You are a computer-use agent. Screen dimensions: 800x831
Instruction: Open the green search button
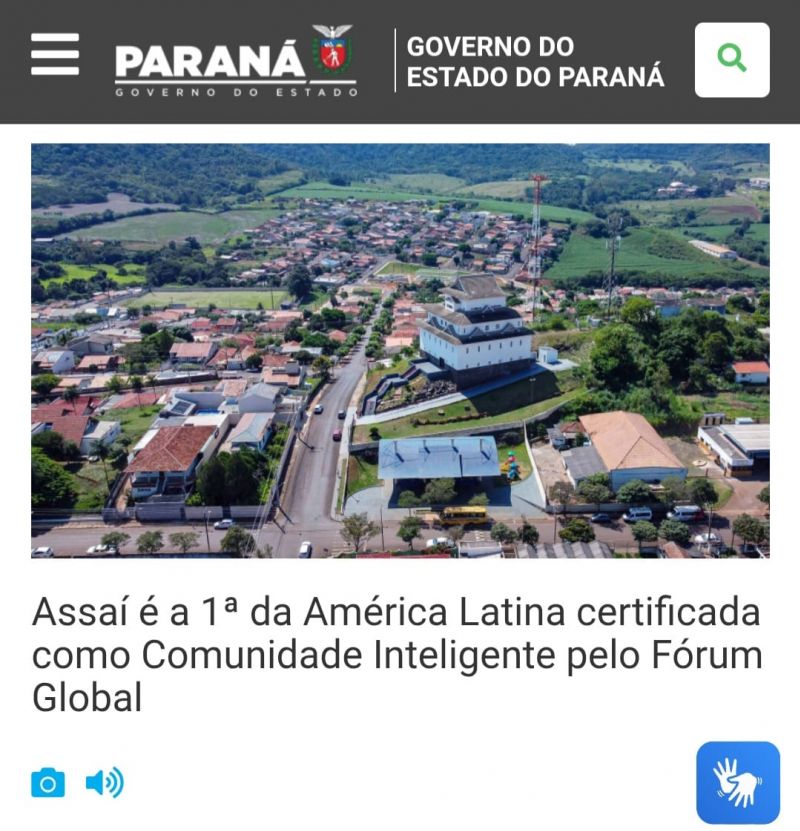click(732, 60)
